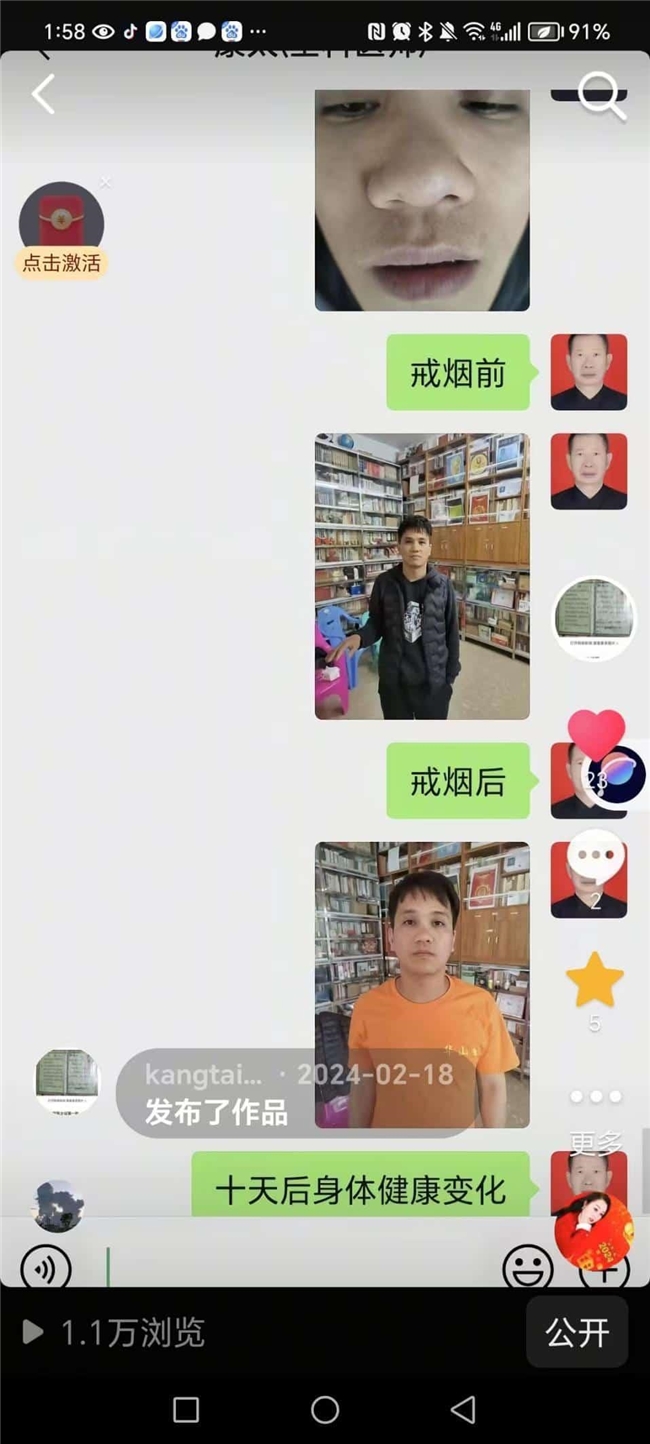View the 1.1万浏览 play statistics
Screen dimensions: 650x1444
(115, 1332)
